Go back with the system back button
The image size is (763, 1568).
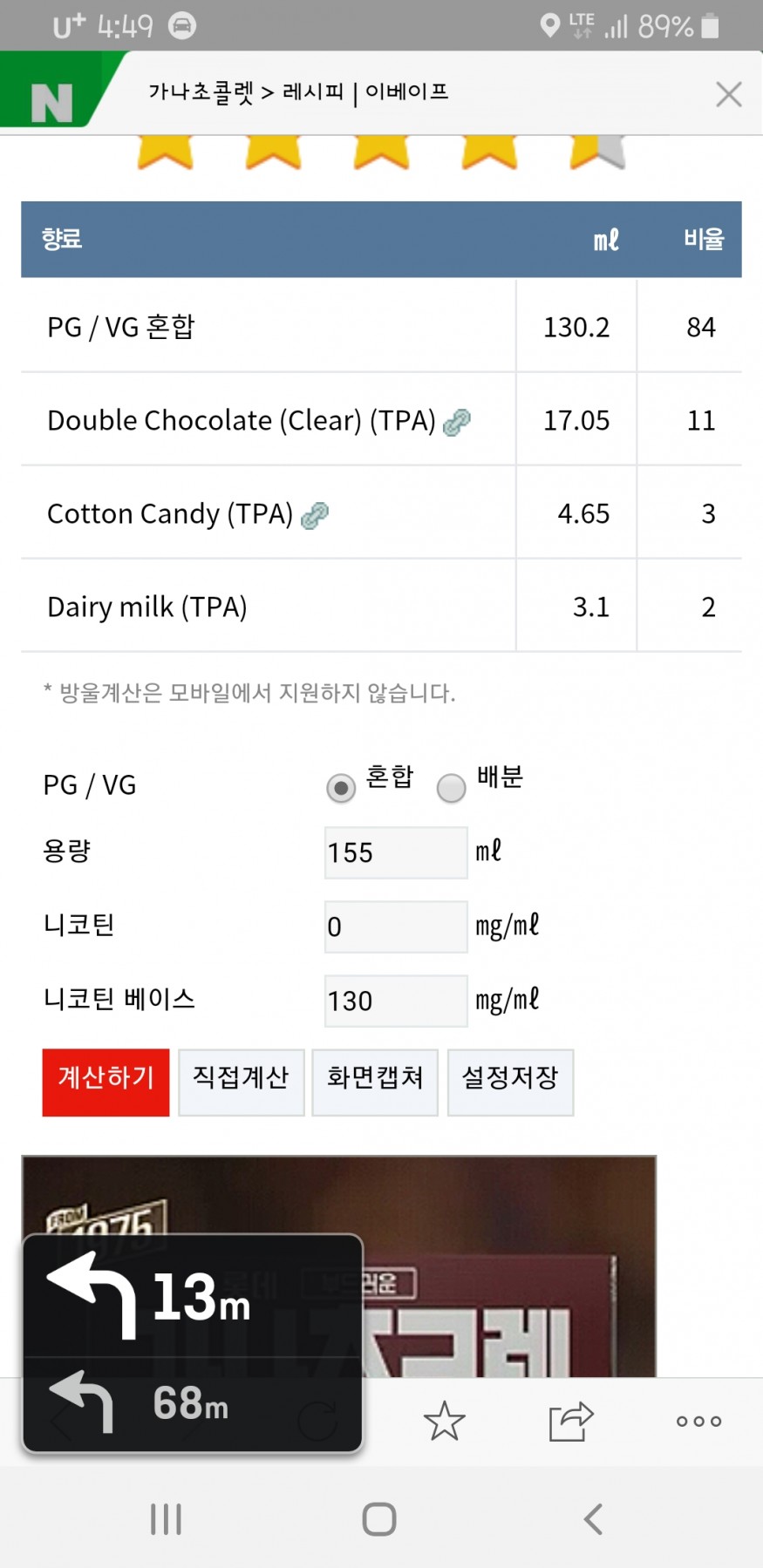tap(593, 1519)
